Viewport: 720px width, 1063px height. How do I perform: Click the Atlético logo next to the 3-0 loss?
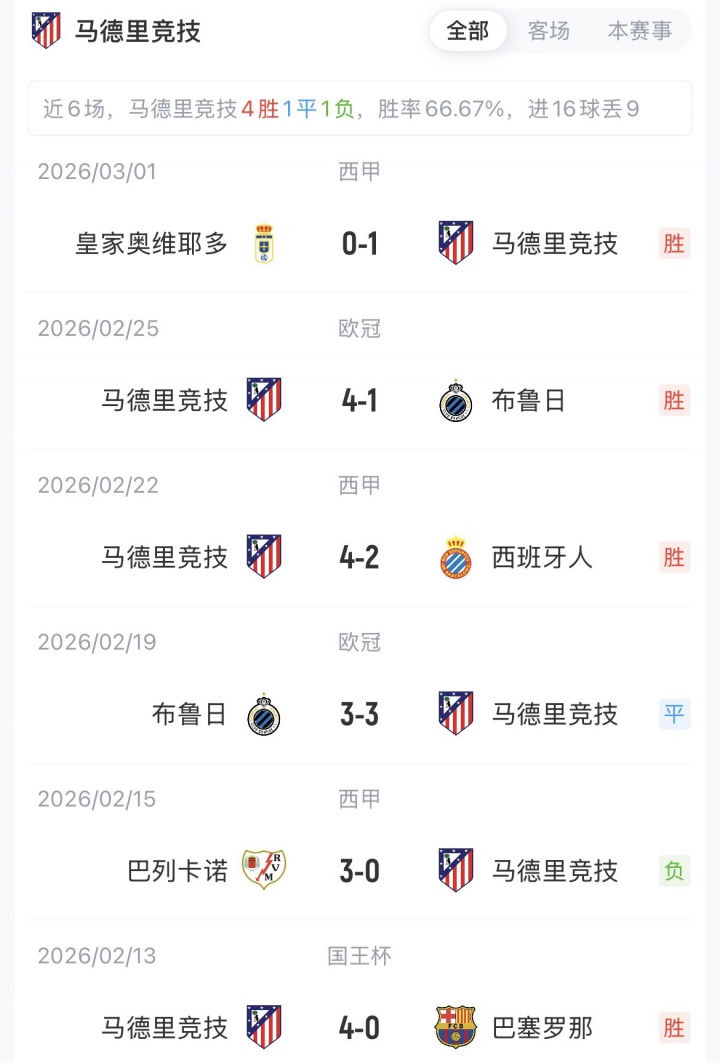[455, 870]
